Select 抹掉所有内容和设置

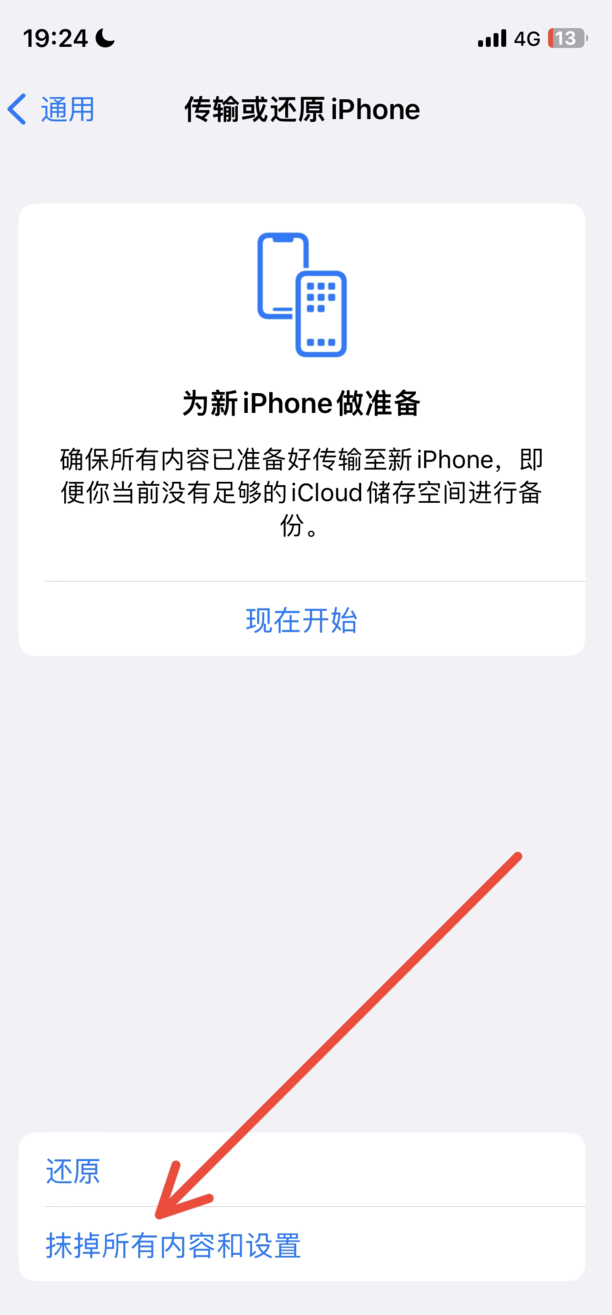coord(174,1245)
